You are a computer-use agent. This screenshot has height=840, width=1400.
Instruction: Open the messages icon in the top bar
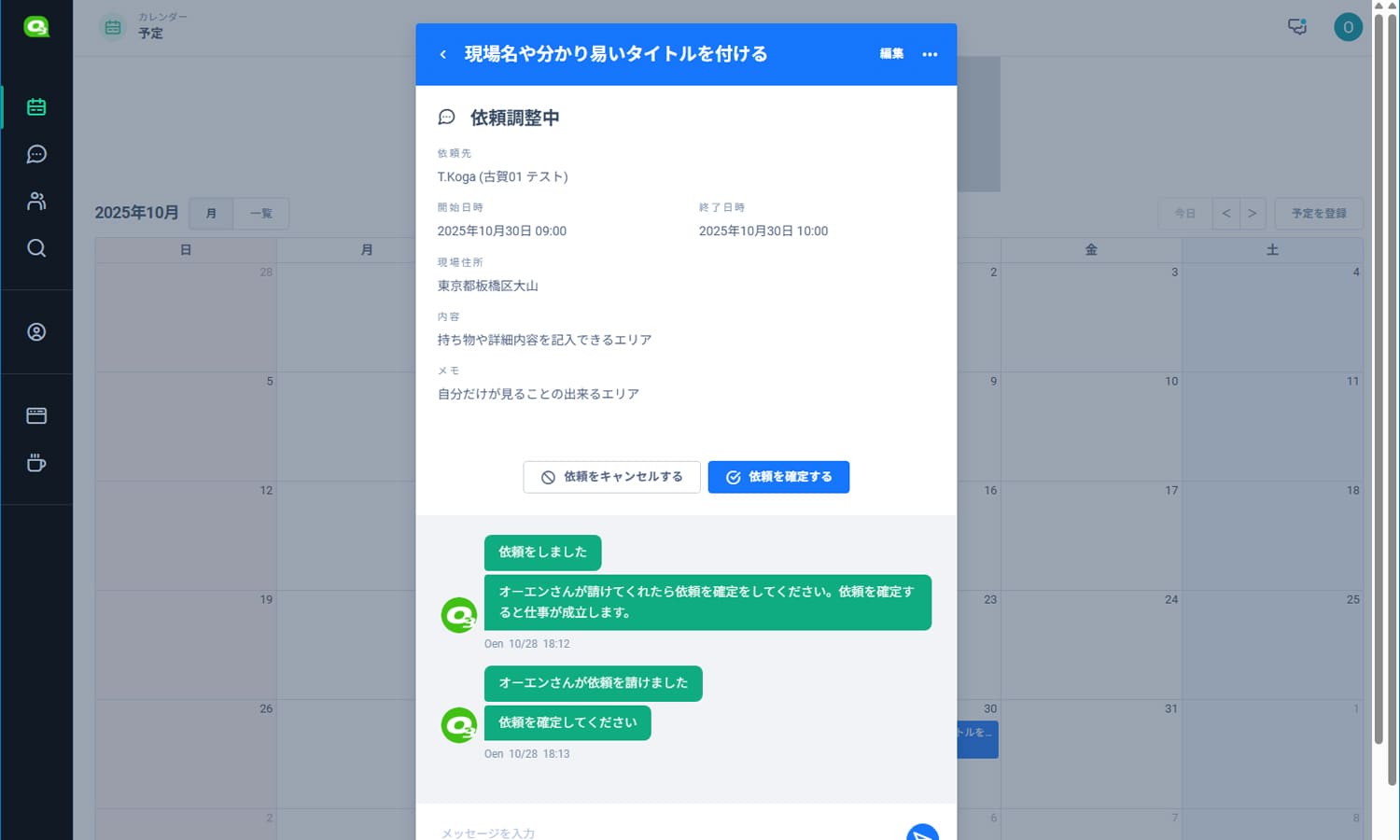coord(1297,26)
